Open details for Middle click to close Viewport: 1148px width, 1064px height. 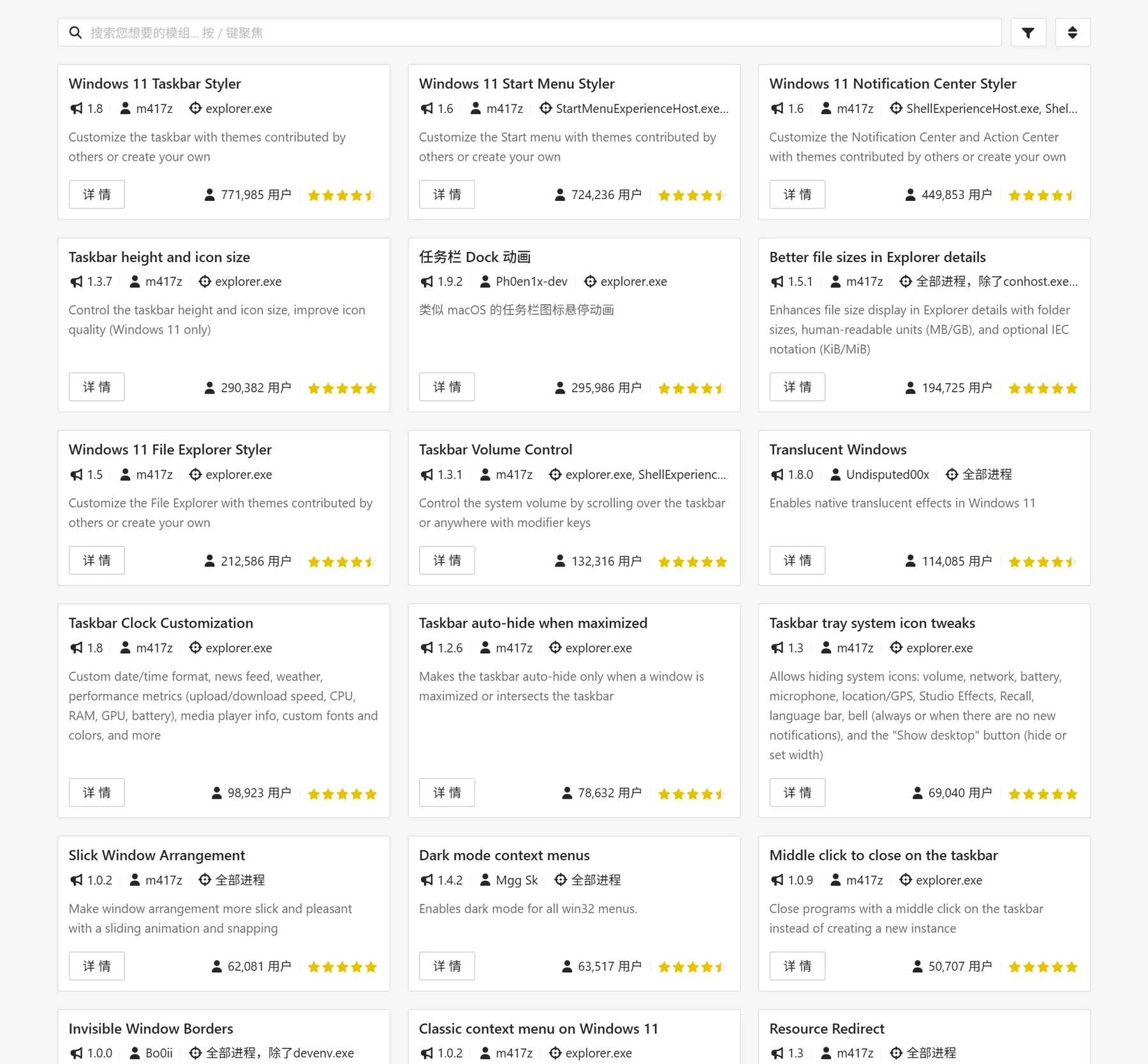pyautogui.click(x=797, y=966)
